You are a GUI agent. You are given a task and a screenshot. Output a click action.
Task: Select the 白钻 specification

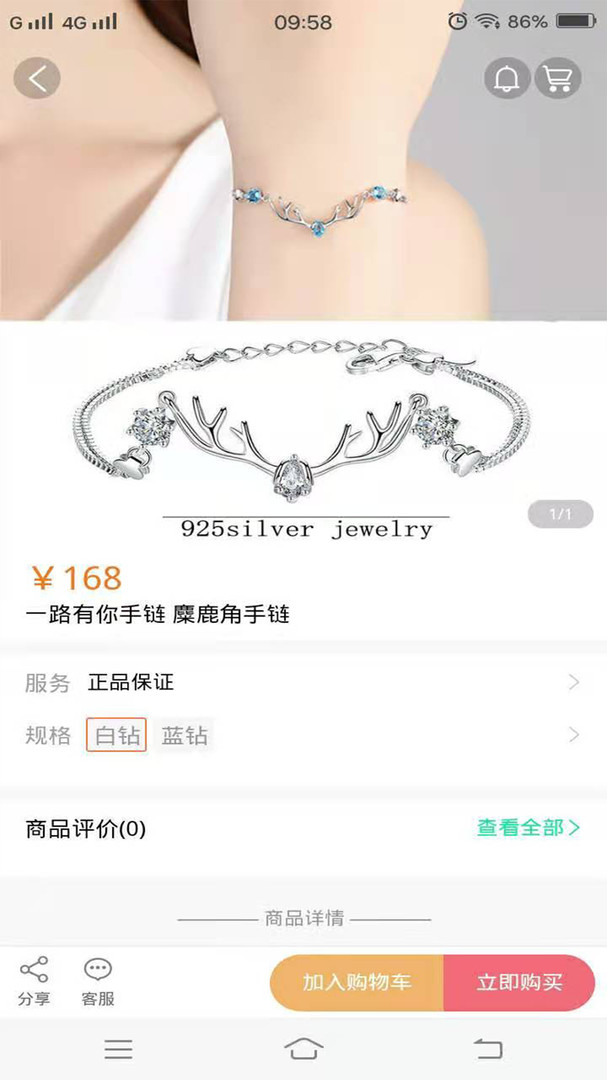coord(116,735)
